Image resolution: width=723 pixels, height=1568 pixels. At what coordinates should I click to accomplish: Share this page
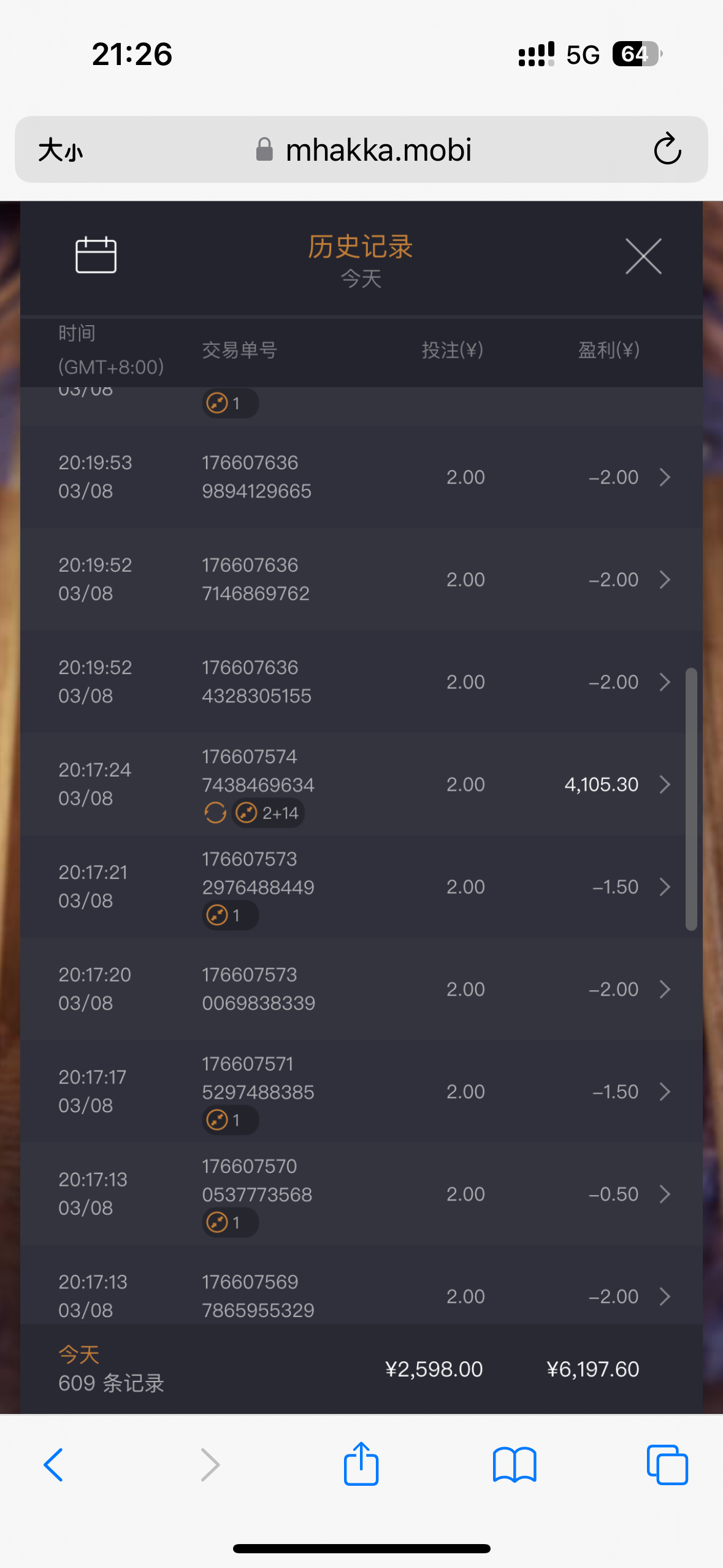[x=361, y=1464]
